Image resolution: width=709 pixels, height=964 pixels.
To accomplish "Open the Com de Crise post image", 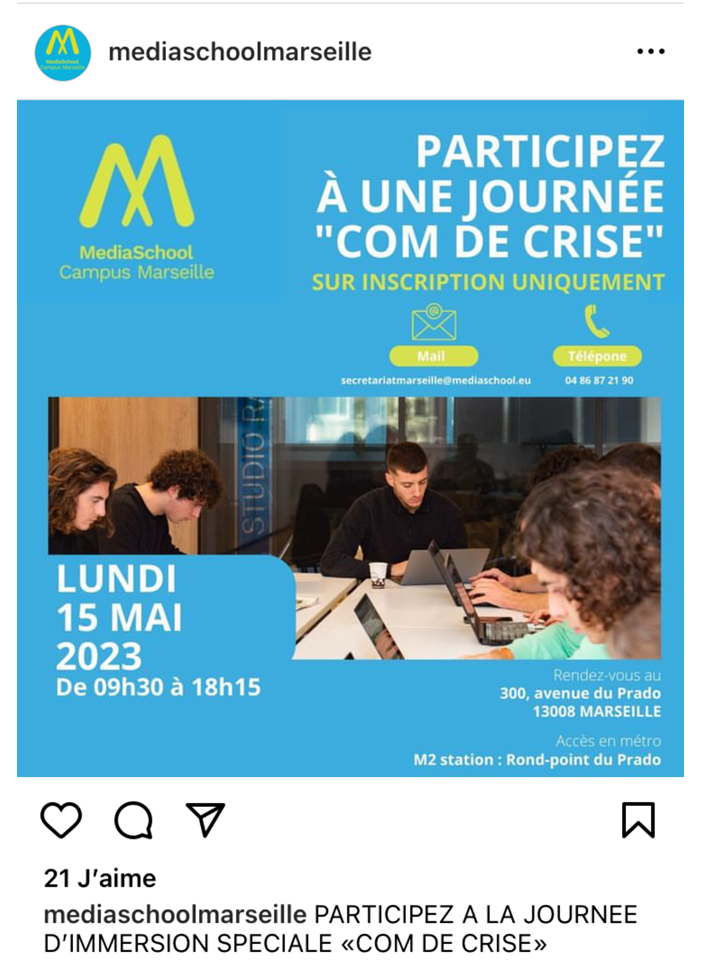I will click(350, 438).
